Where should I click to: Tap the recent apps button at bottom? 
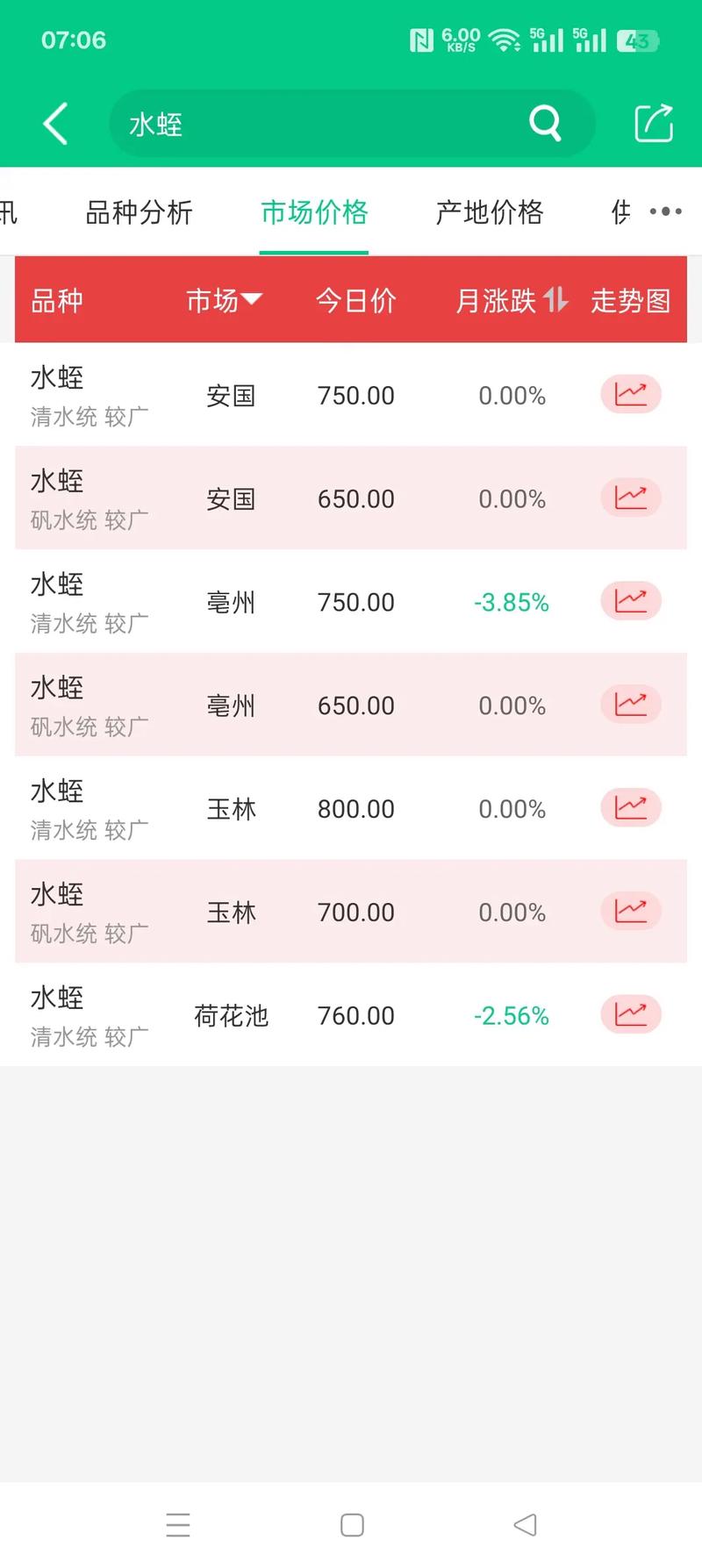[178, 1525]
